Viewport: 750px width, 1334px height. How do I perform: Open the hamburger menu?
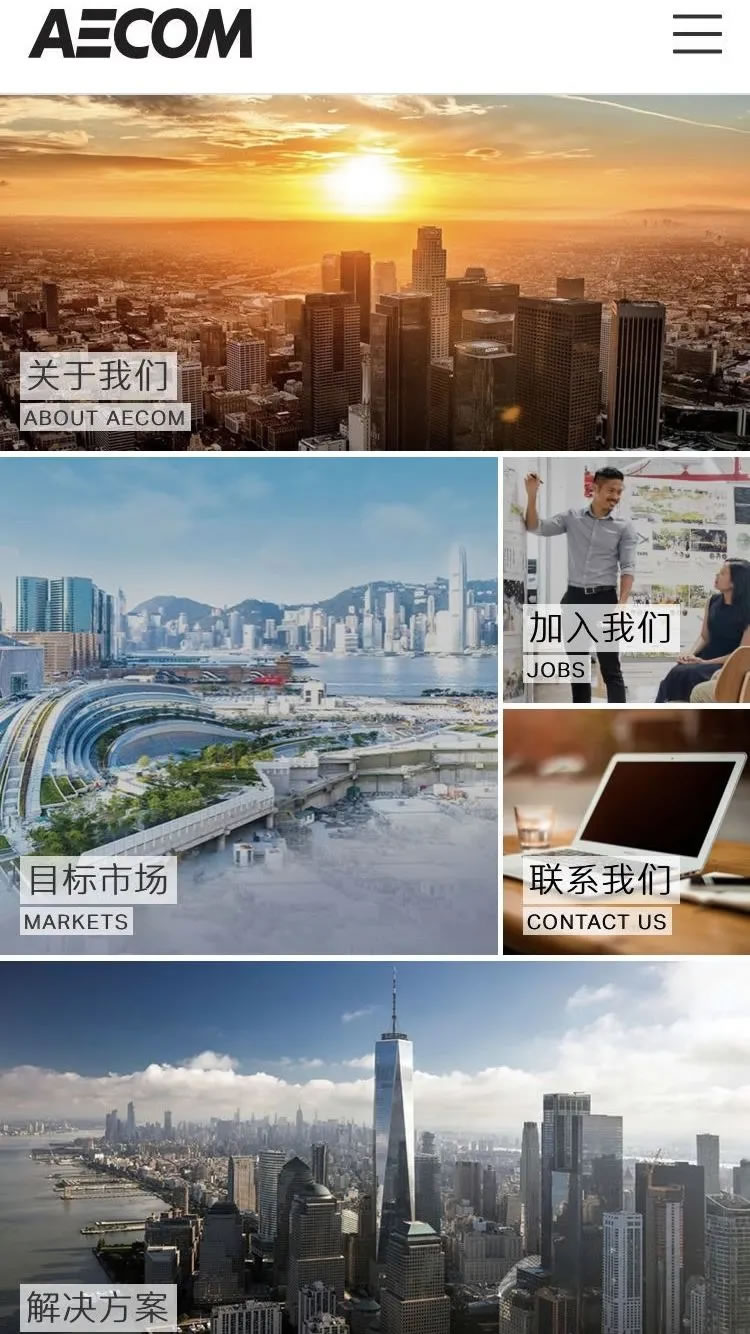697,34
